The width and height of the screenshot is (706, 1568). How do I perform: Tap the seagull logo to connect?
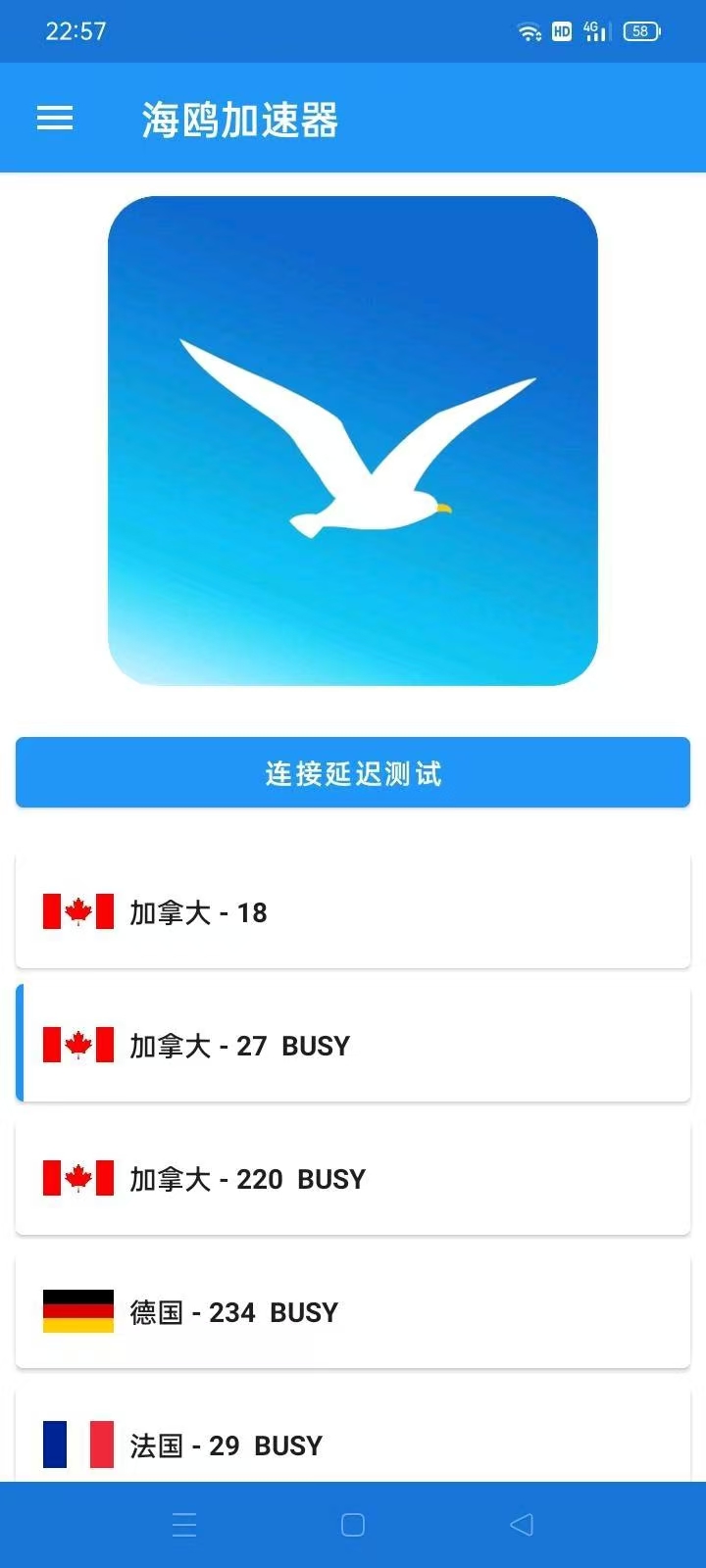click(353, 441)
